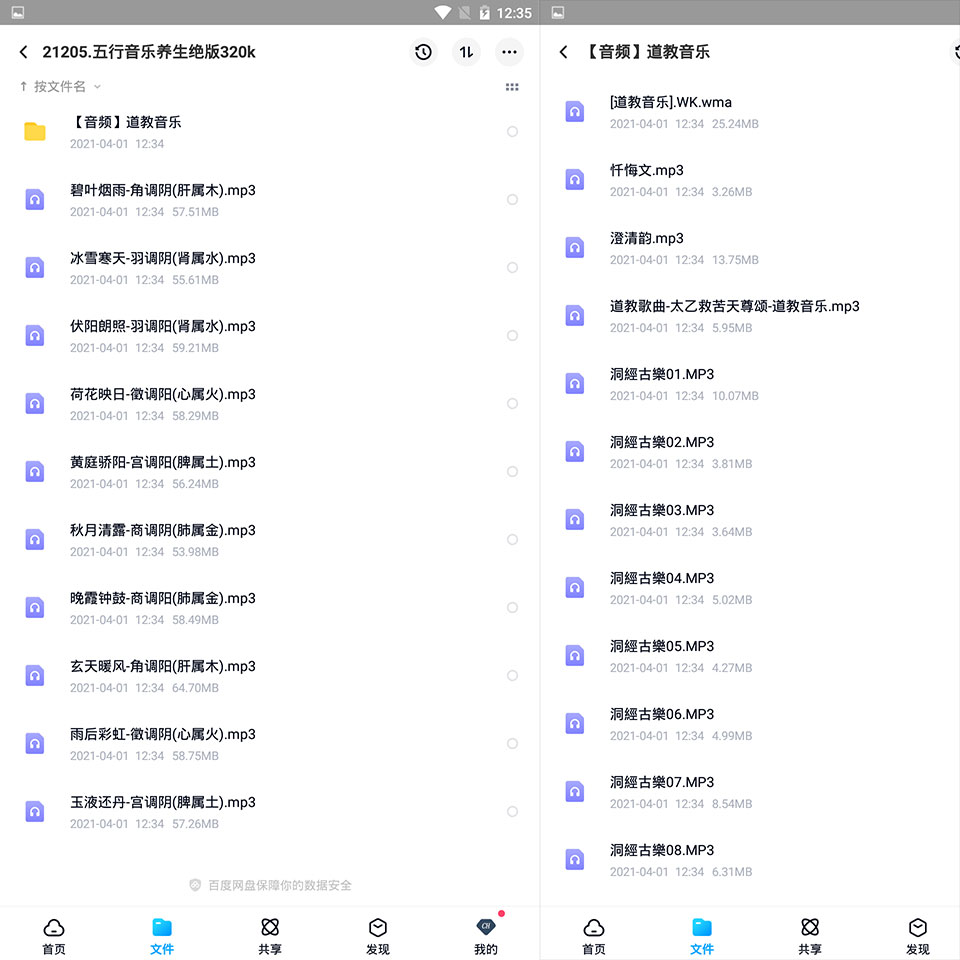Select the circle for 玉液还丹-宫调阴(脾属土).mp3
The width and height of the screenshot is (960, 960).
coord(512,811)
